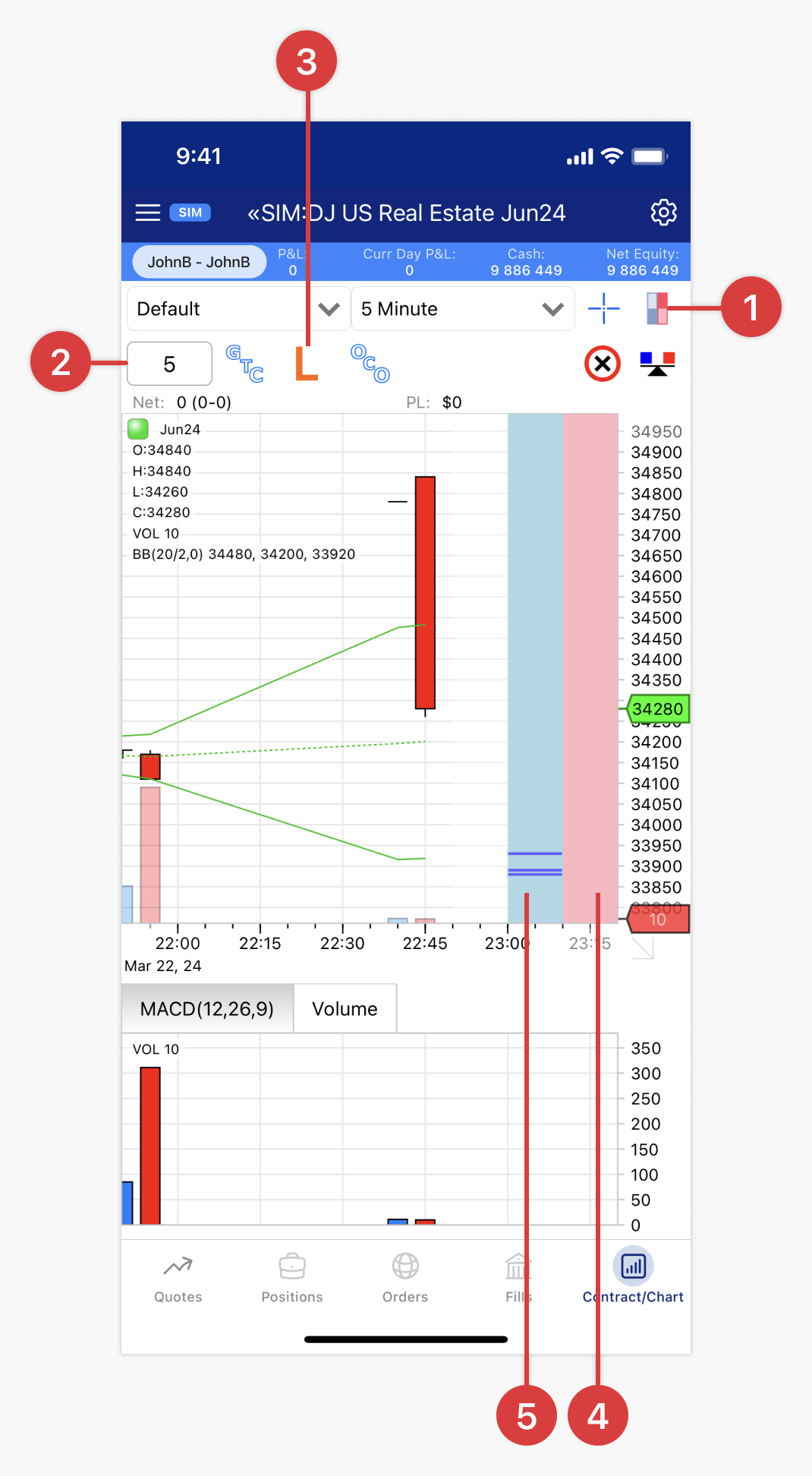Enable the crosshair cursor tool

click(604, 309)
